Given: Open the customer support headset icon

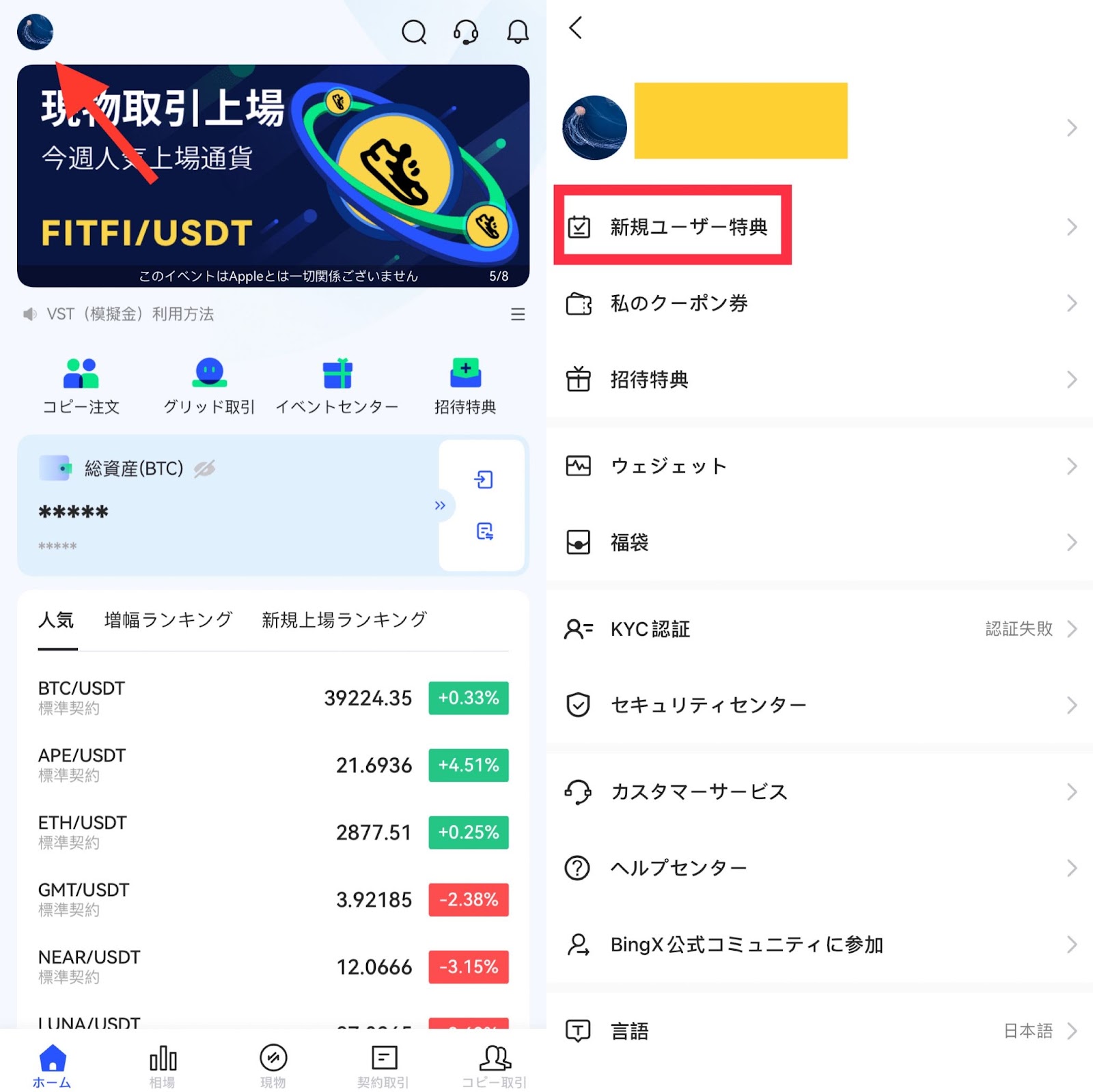Looking at the screenshot, I should coord(466,32).
